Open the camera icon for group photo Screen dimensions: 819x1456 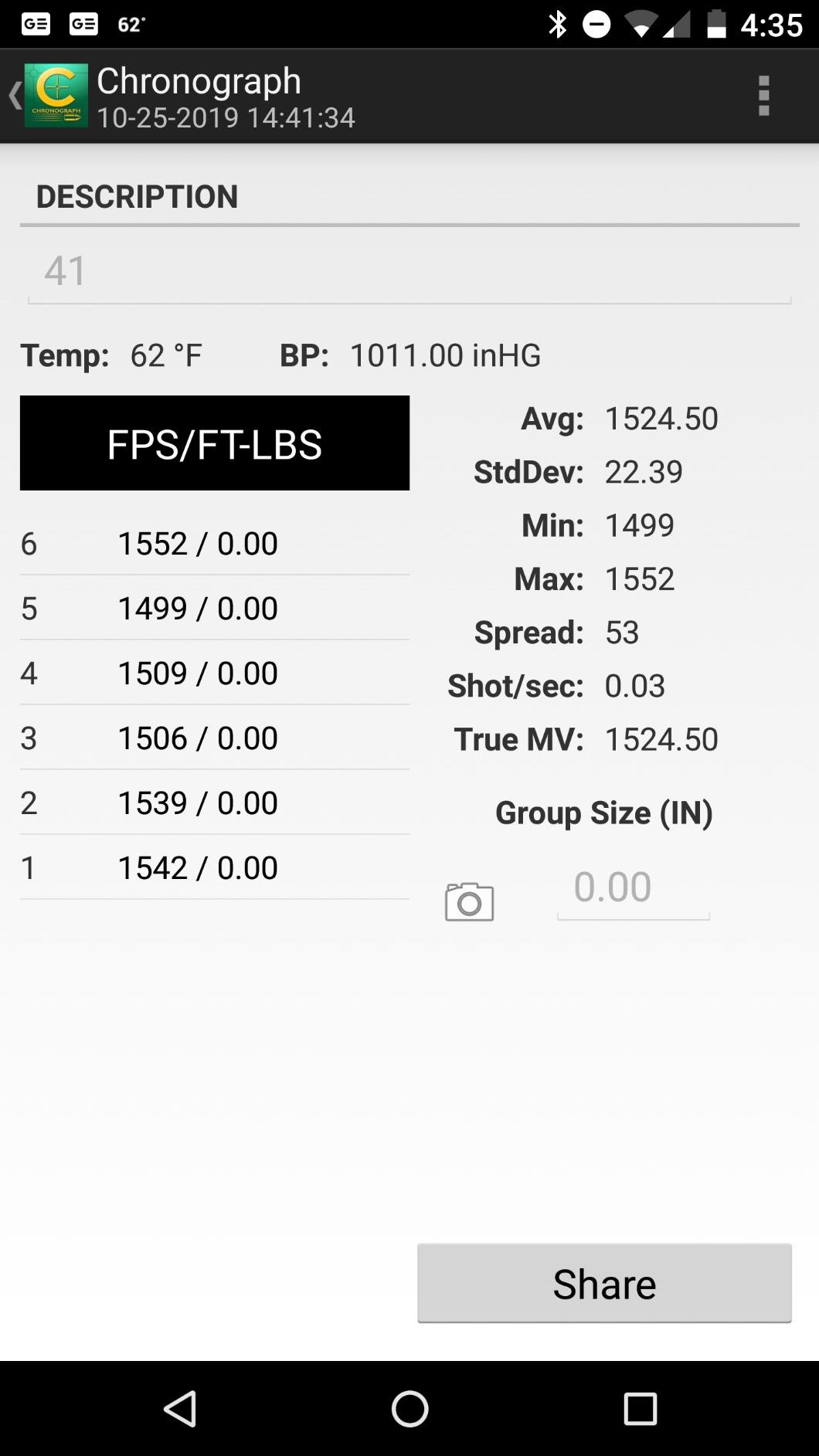(469, 901)
